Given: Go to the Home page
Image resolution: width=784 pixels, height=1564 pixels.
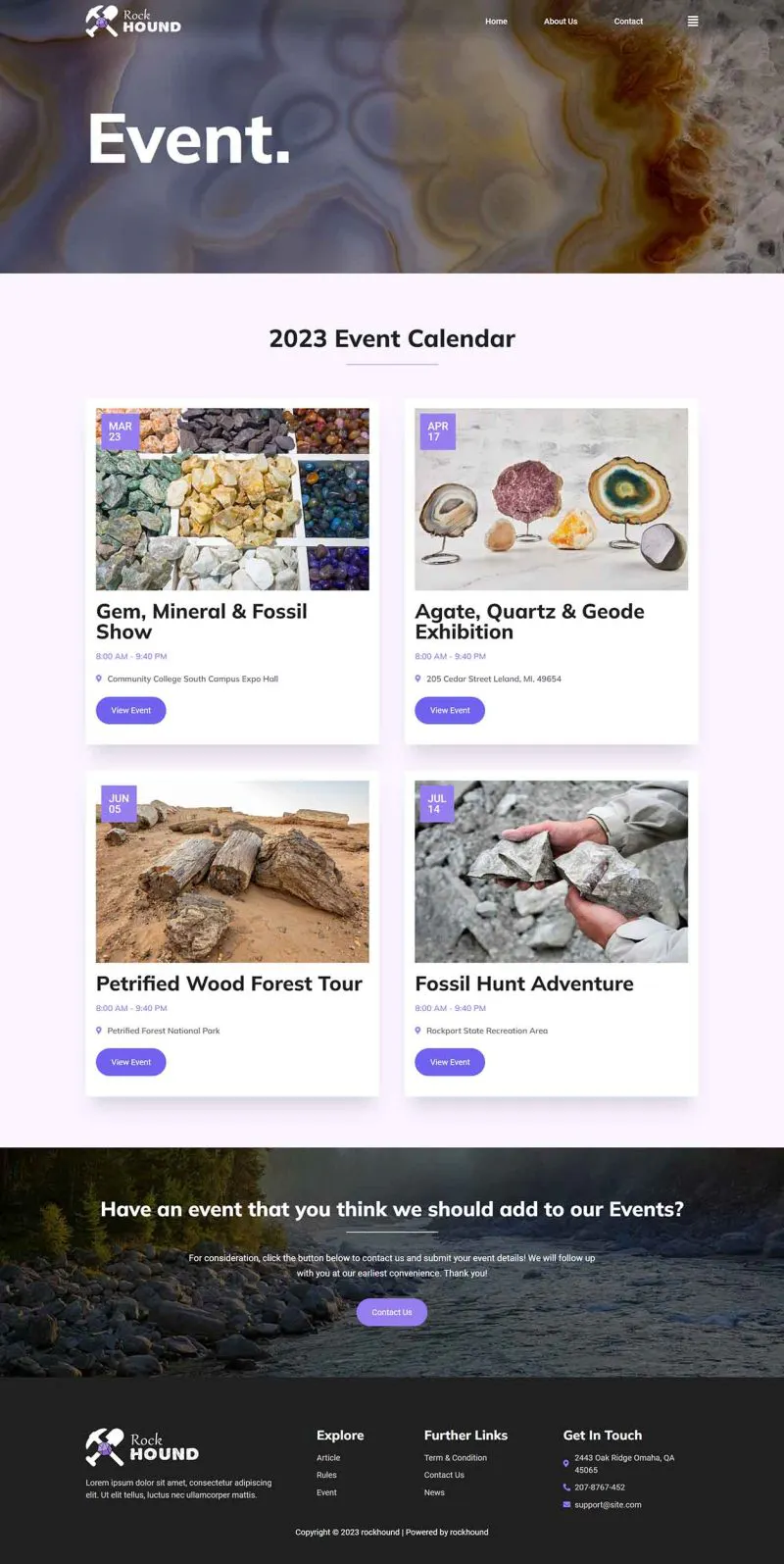Looking at the screenshot, I should tap(496, 21).
